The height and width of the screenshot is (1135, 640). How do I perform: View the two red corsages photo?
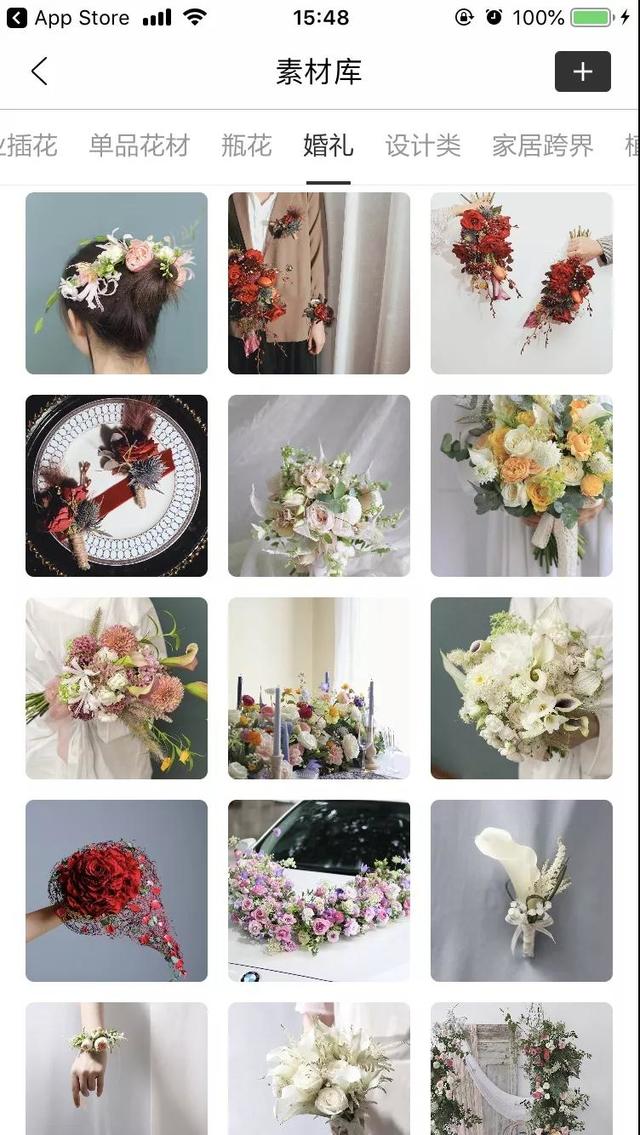(x=521, y=283)
